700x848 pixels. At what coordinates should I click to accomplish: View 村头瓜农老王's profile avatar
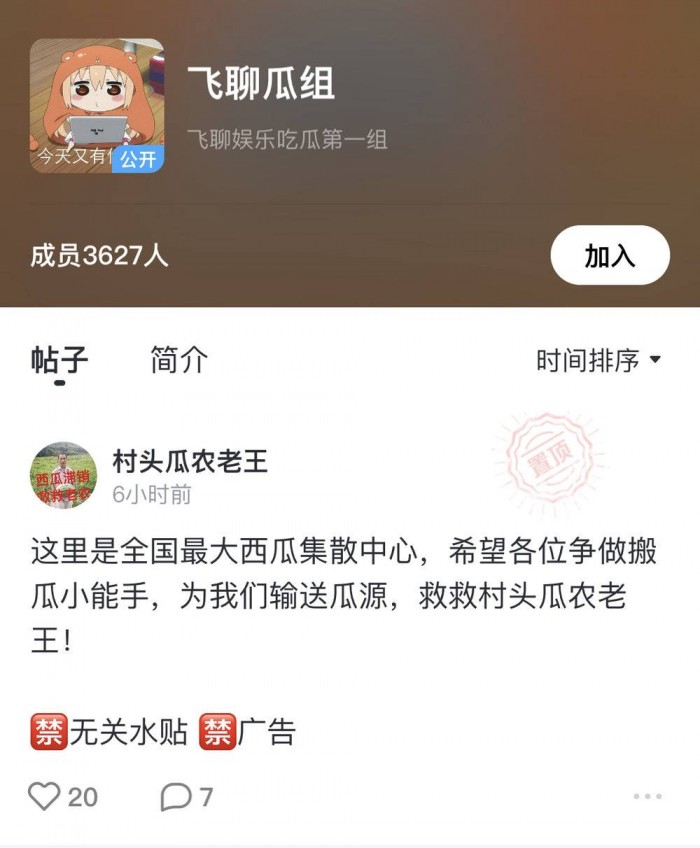64,475
